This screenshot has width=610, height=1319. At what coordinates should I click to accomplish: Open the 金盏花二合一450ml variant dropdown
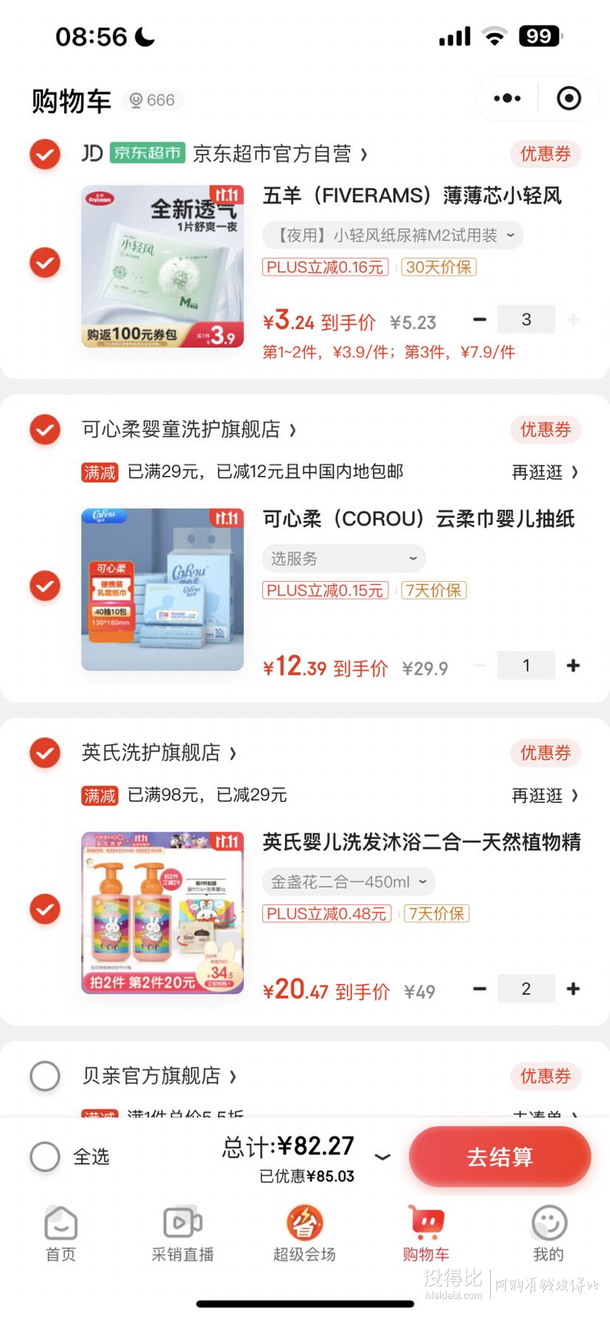349,882
